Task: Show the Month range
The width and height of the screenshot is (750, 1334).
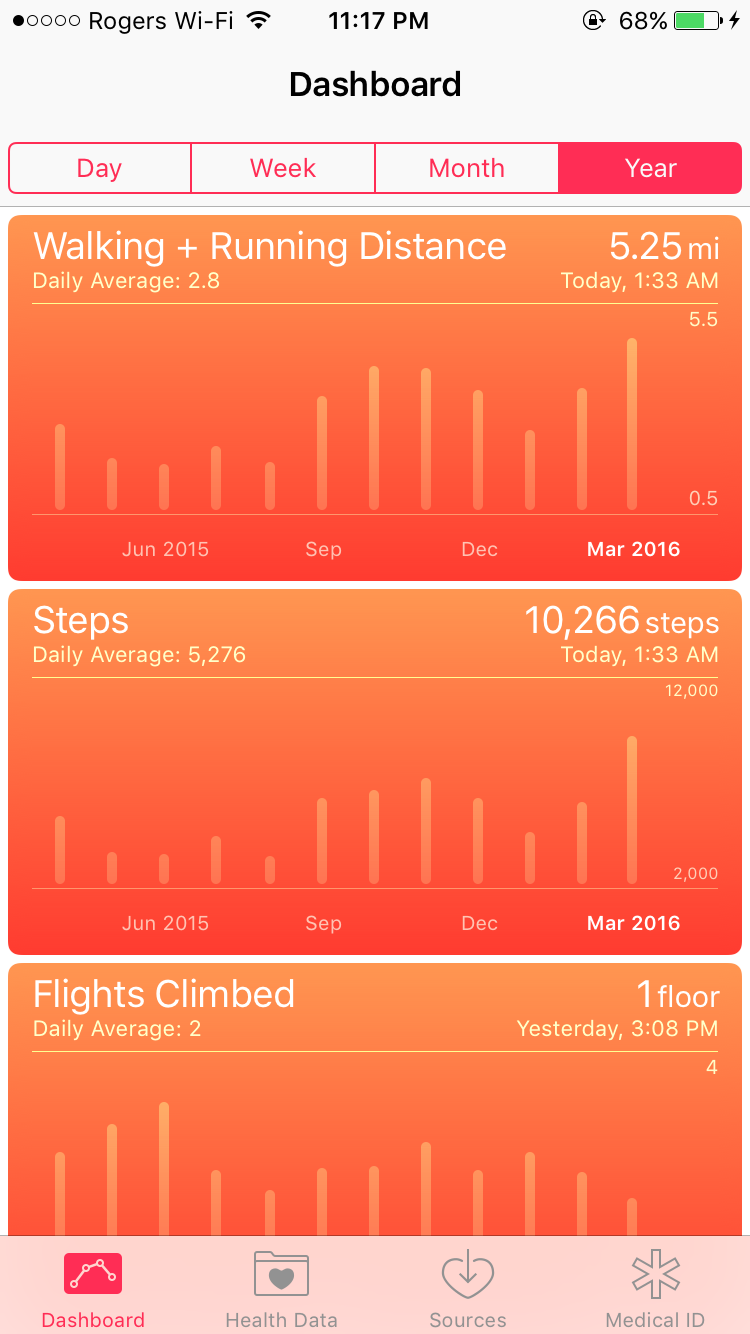Action: point(467,168)
